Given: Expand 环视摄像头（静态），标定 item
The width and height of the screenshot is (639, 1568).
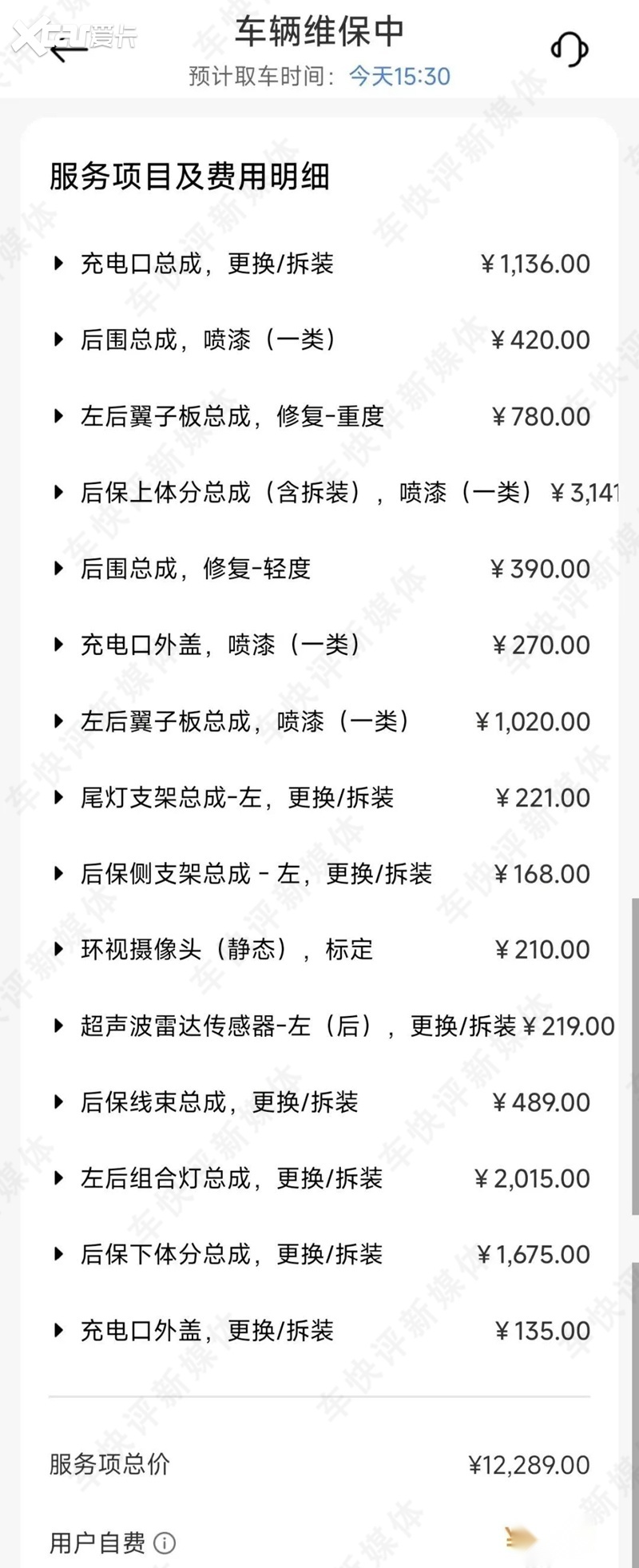Looking at the screenshot, I should click(x=58, y=950).
